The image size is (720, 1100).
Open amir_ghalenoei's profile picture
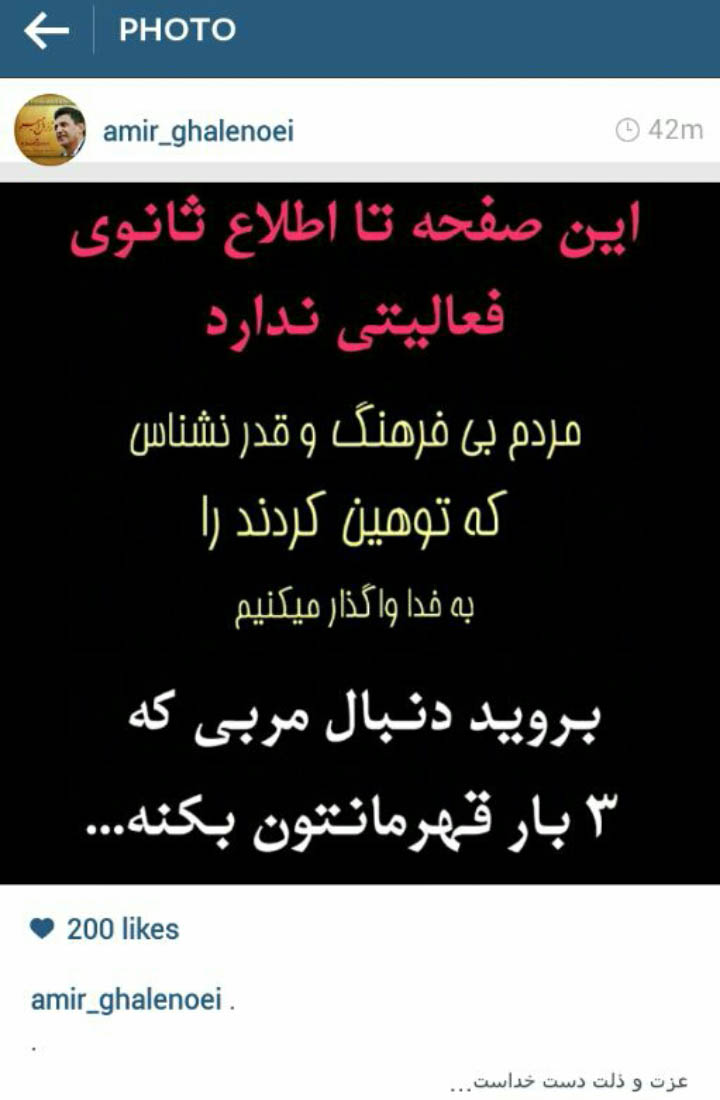point(50,130)
